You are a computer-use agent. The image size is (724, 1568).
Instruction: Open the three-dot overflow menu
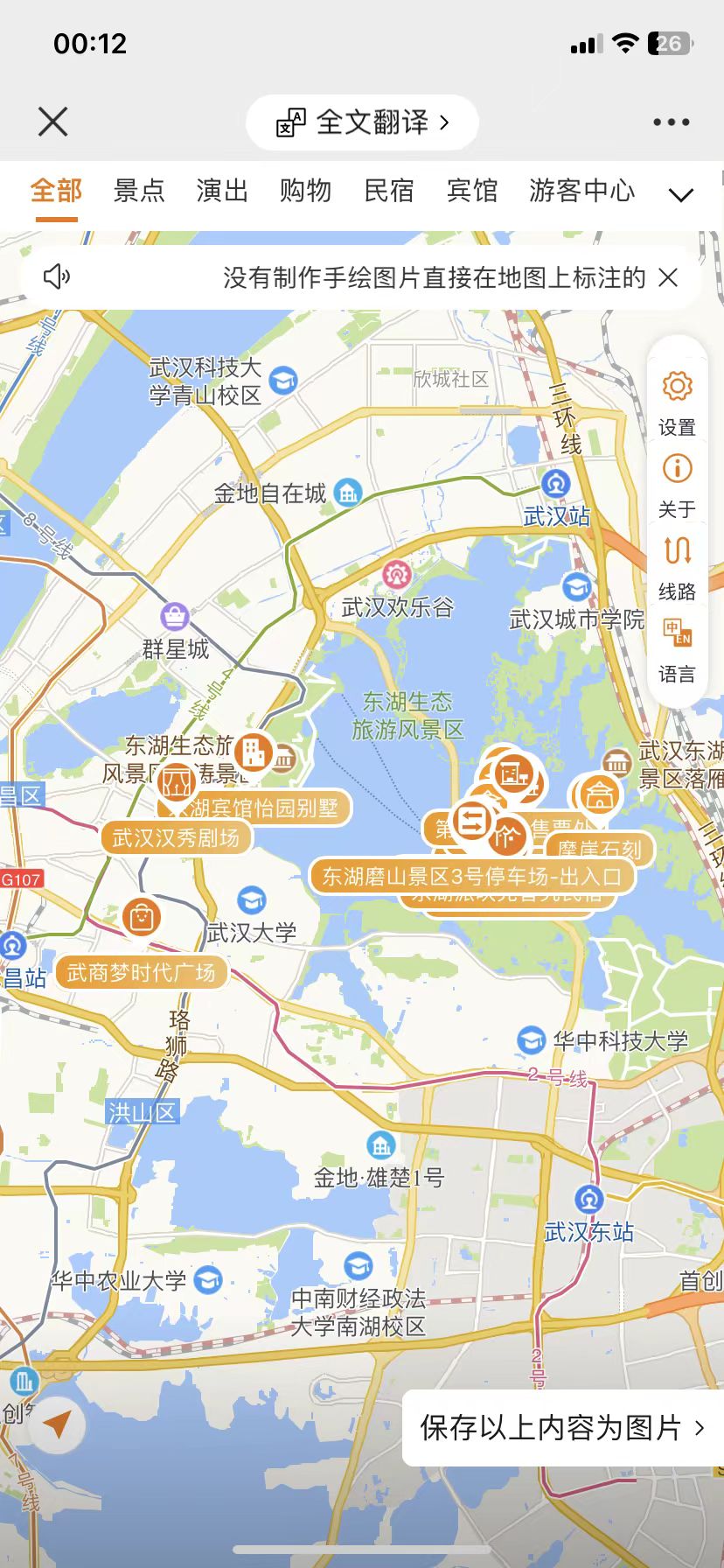[671, 122]
